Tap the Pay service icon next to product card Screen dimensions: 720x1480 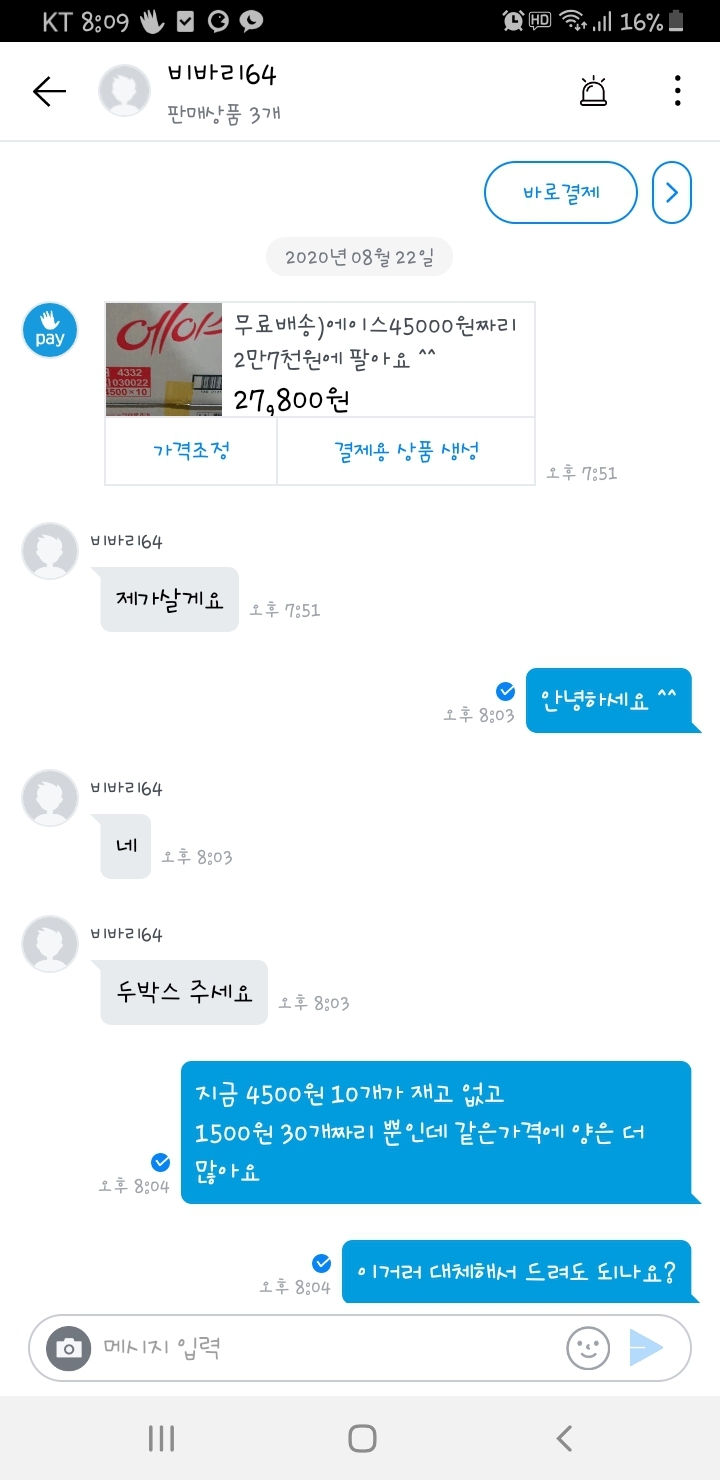click(49, 330)
